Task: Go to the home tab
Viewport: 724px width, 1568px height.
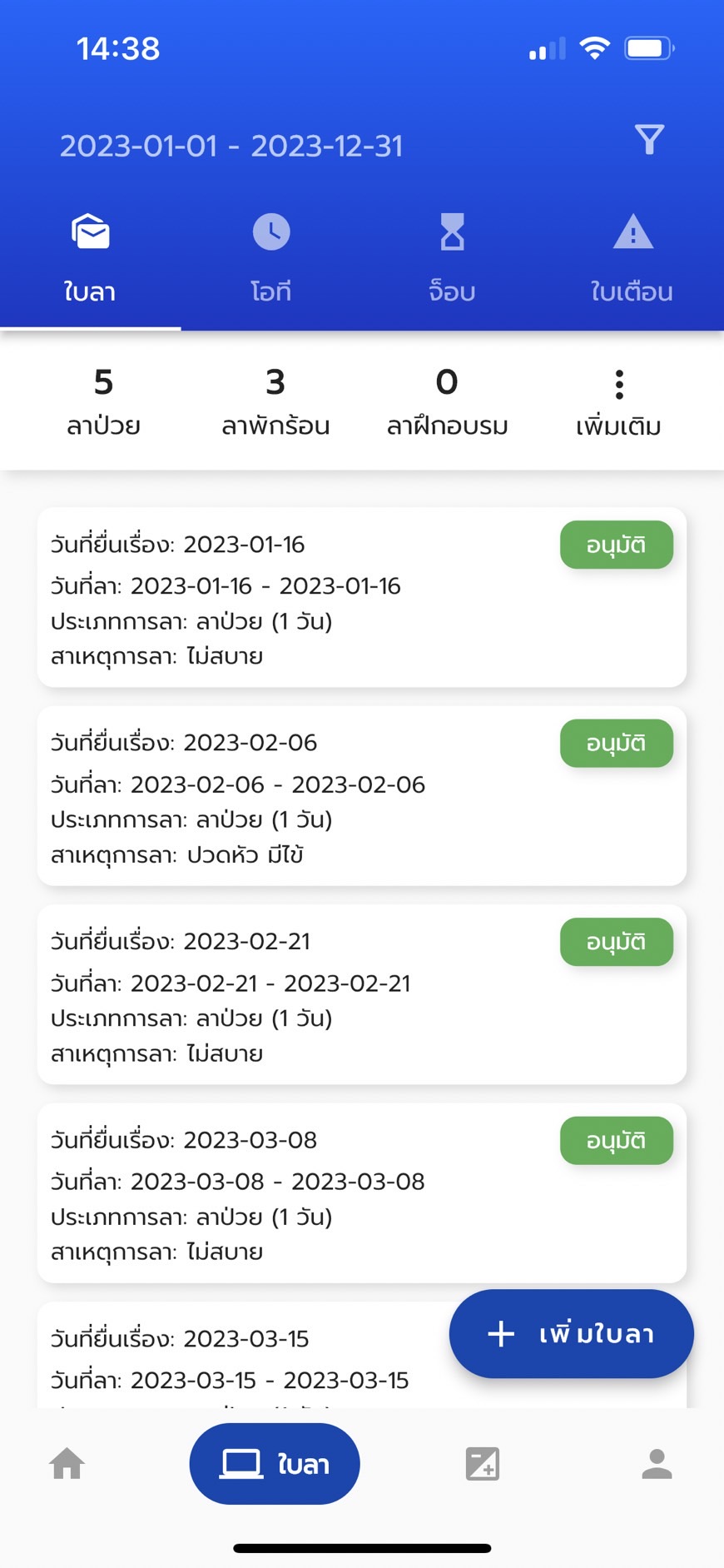Action: (67, 1463)
